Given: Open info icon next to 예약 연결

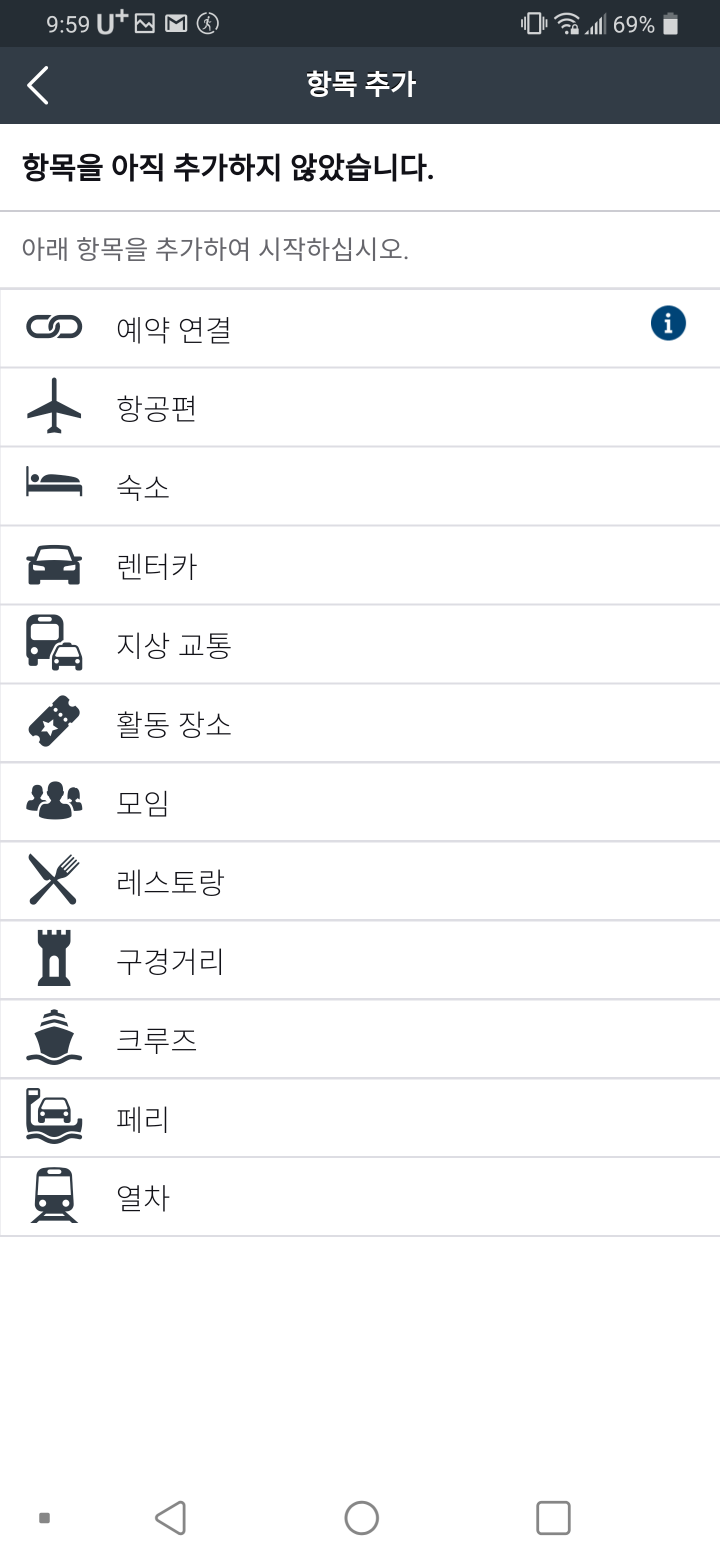Looking at the screenshot, I should (x=668, y=323).
